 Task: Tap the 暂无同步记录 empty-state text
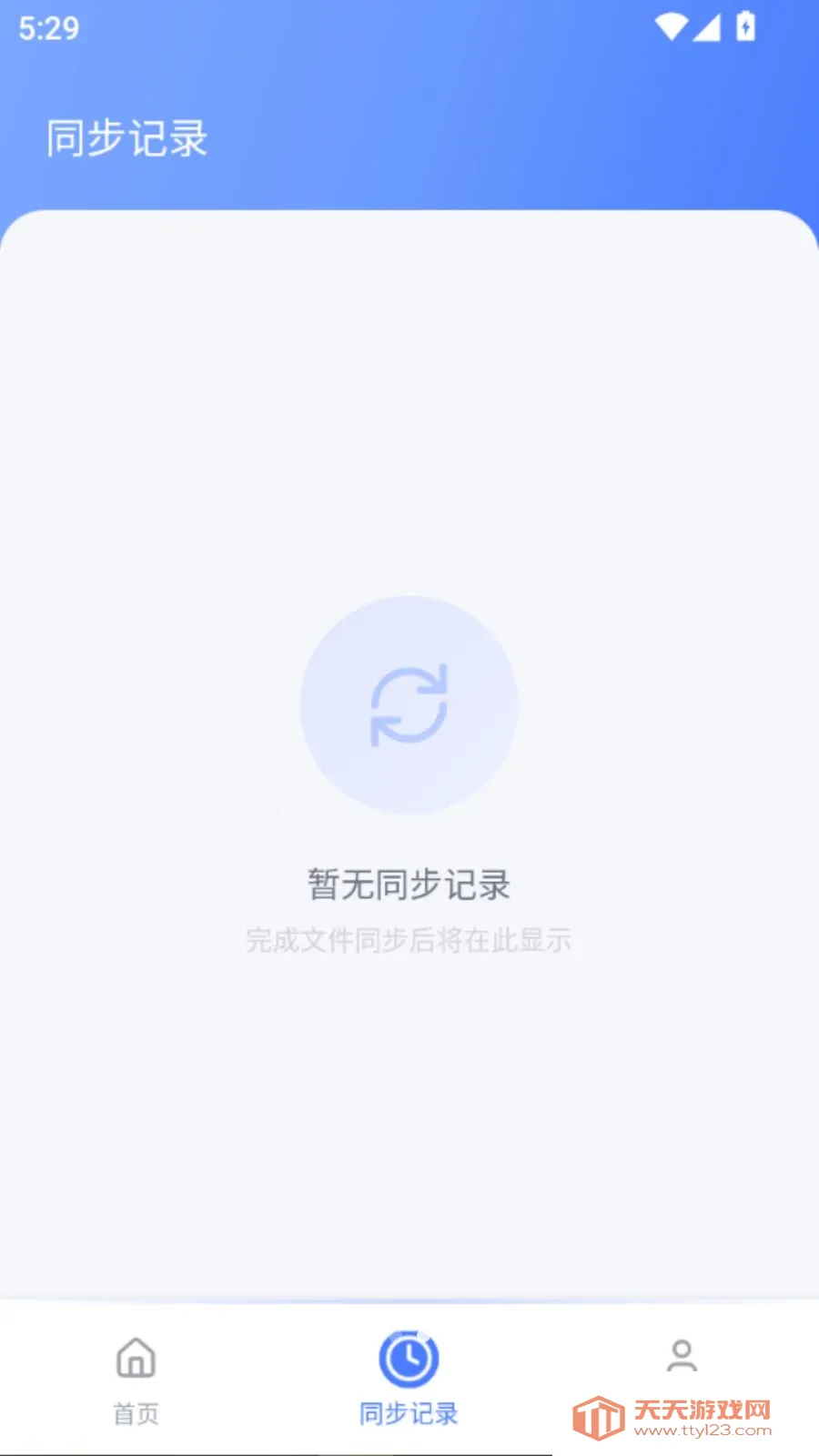pyautogui.click(x=408, y=883)
